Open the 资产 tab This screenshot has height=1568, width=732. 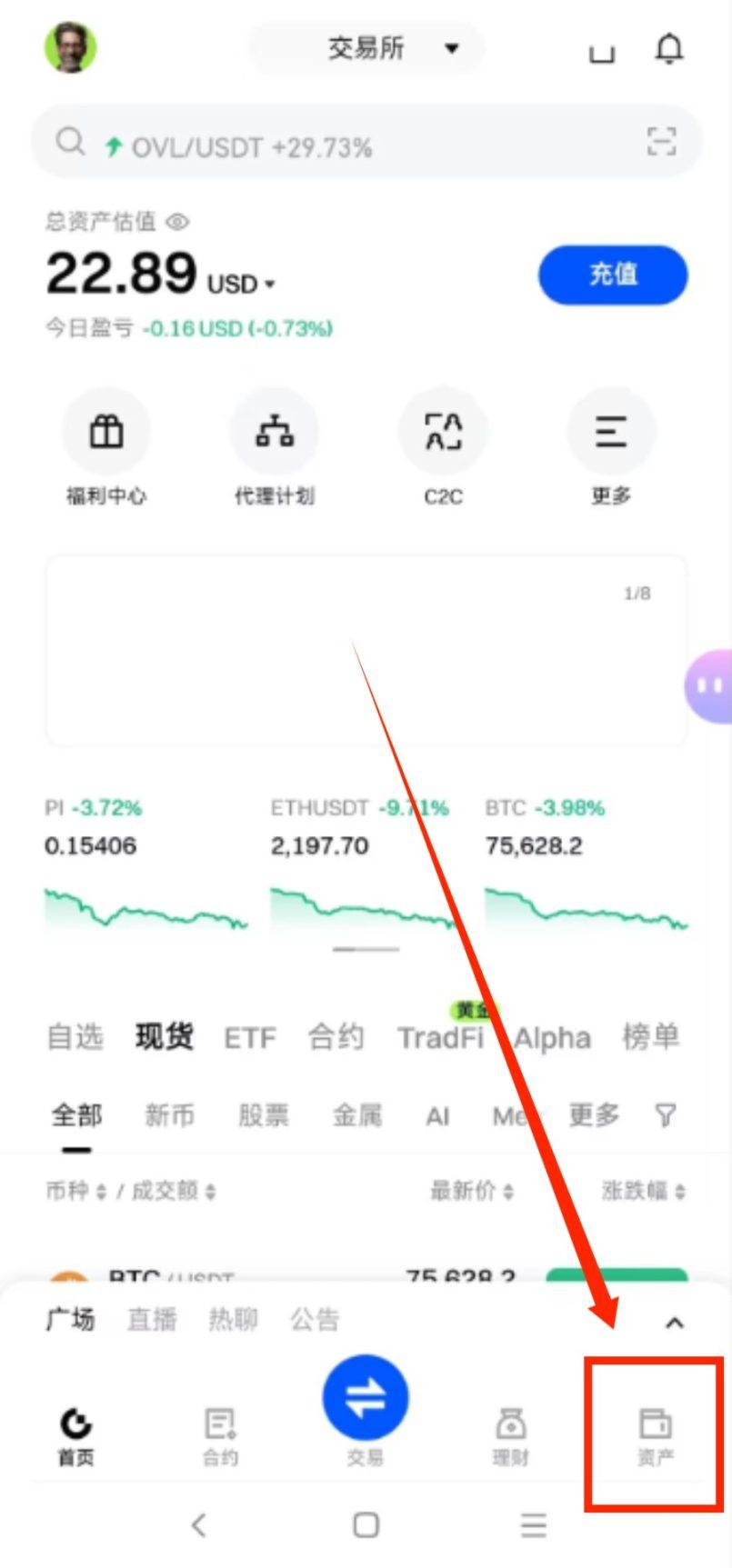655,1434
